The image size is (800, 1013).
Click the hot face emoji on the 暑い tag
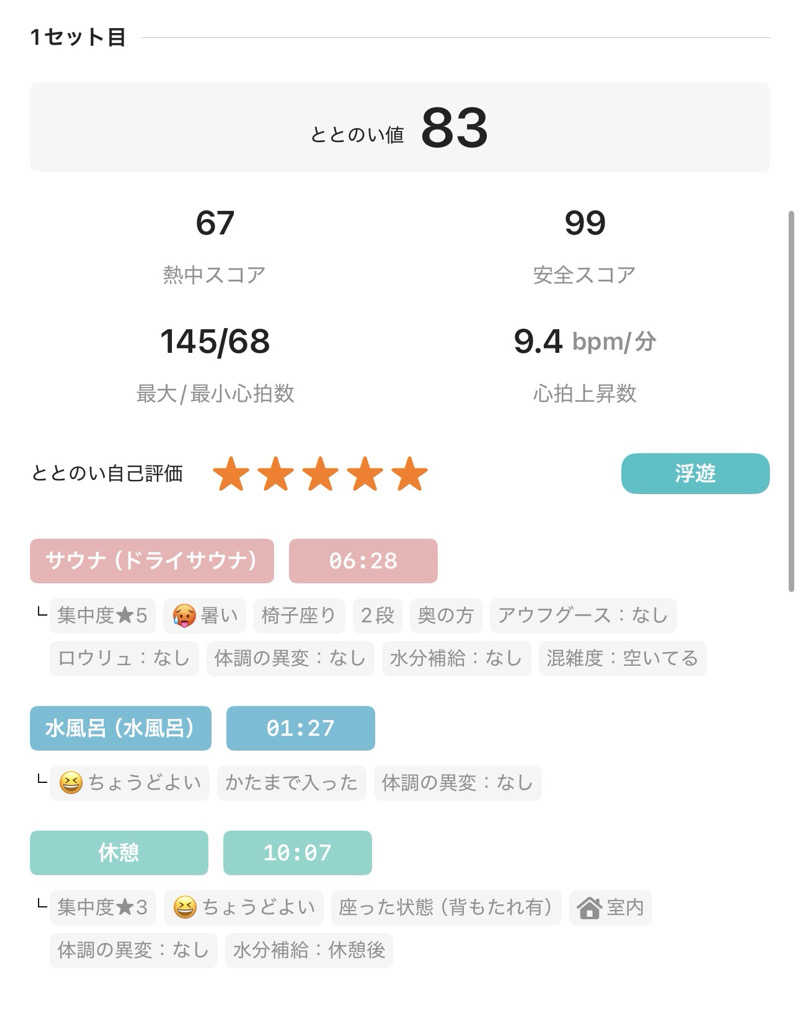183,615
